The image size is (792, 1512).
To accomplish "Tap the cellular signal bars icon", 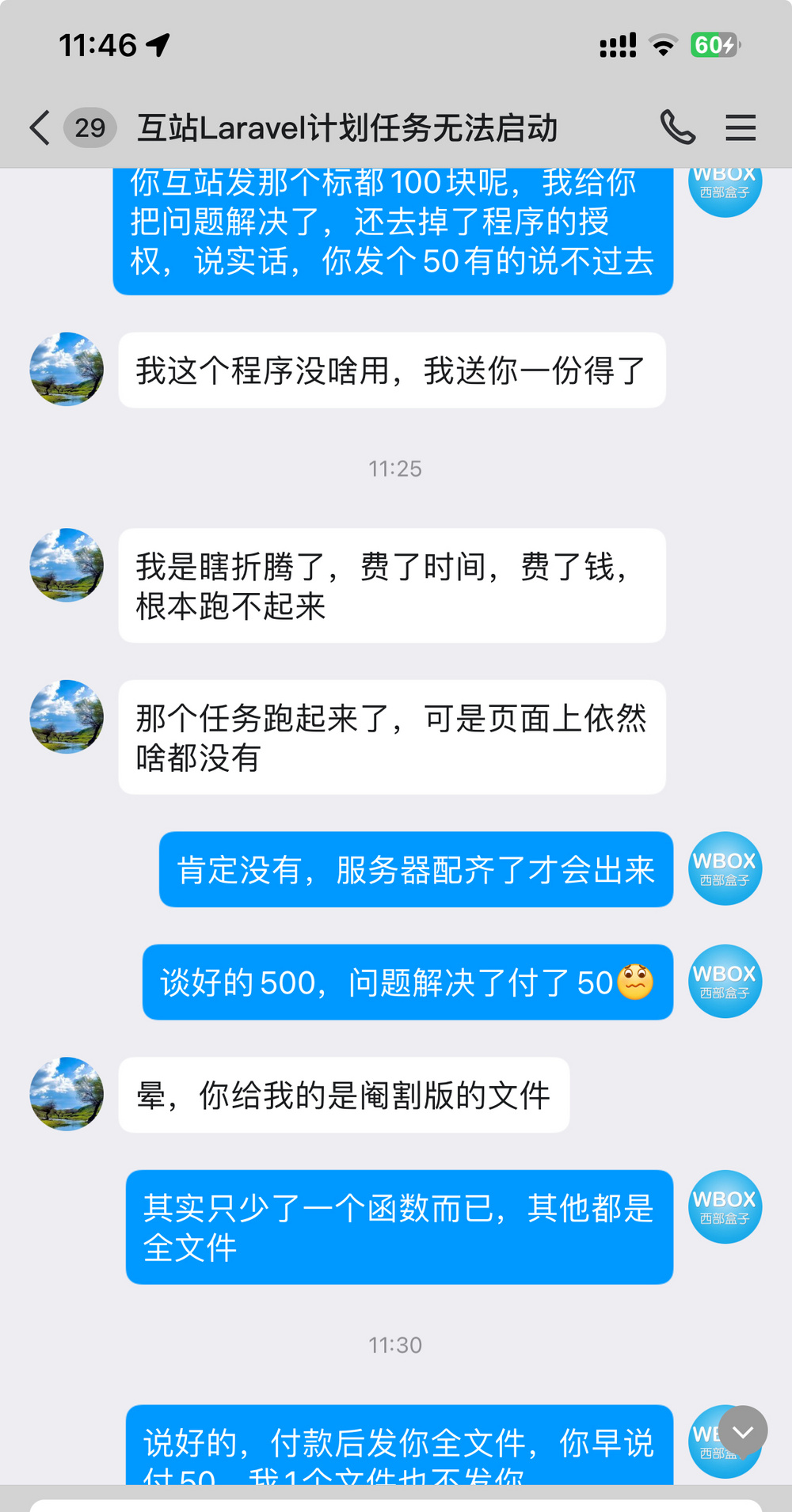I will [x=619, y=46].
